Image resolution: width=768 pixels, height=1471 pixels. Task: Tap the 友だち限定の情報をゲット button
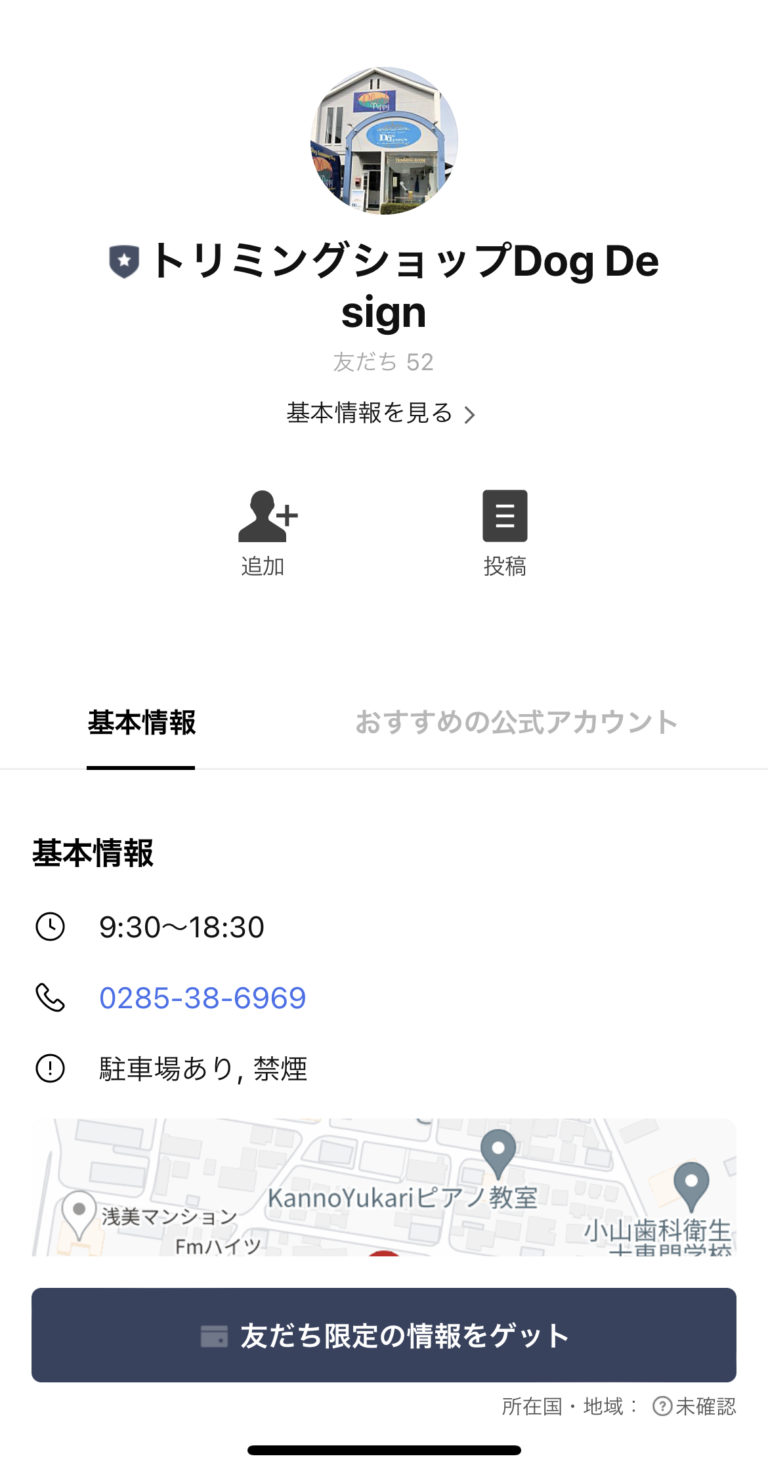coord(384,1335)
